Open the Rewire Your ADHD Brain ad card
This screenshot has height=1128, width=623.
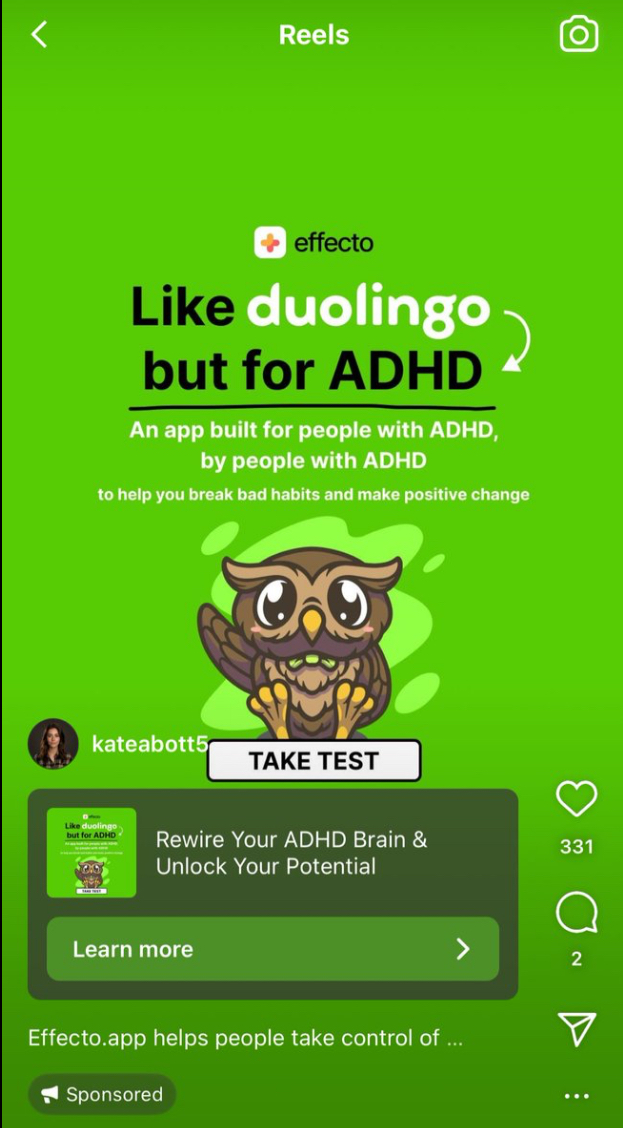coord(273,853)
